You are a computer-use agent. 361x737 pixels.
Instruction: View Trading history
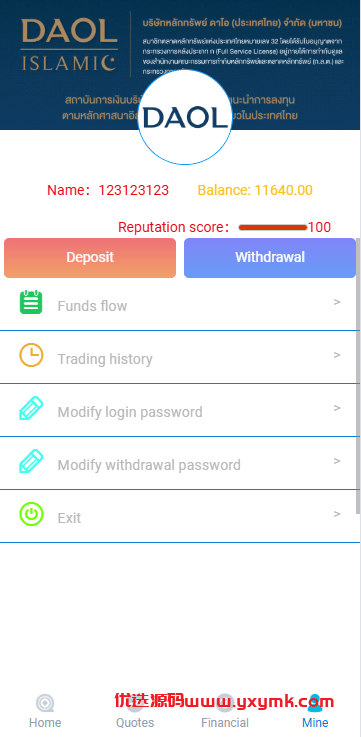[x=180, y=357]
